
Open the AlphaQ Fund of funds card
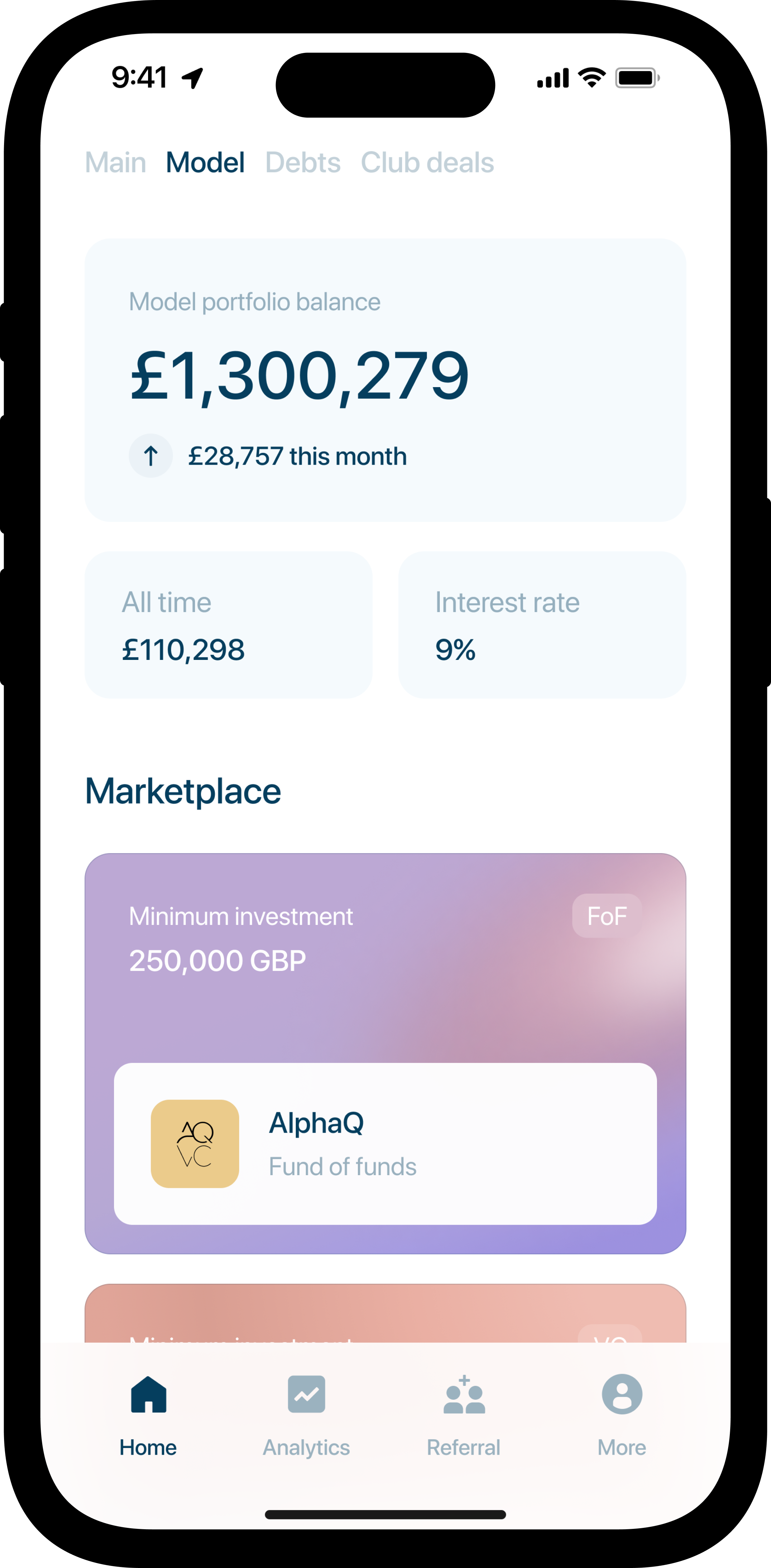coord(385,1144)
